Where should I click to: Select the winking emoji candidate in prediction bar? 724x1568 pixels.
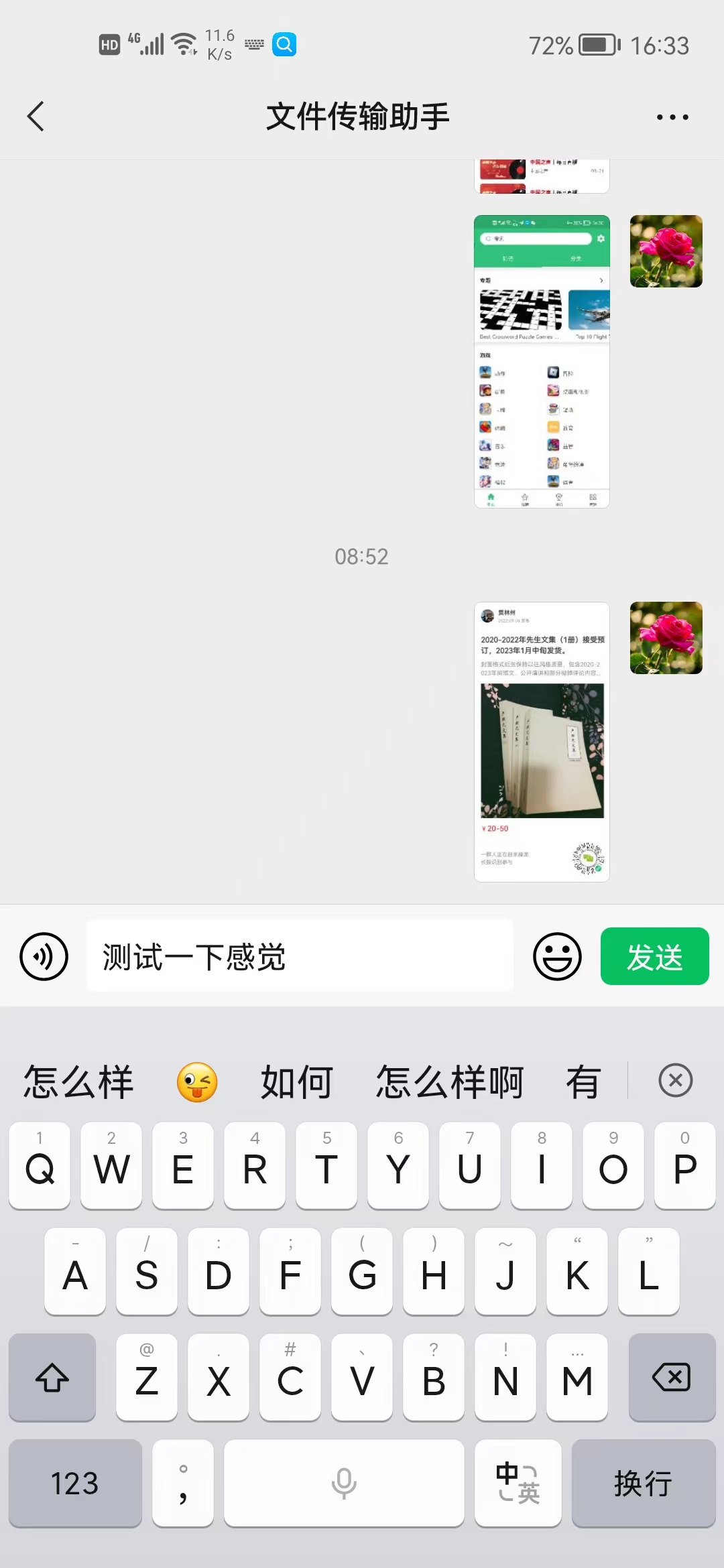pyautogui.click(x=195, y=1080)
